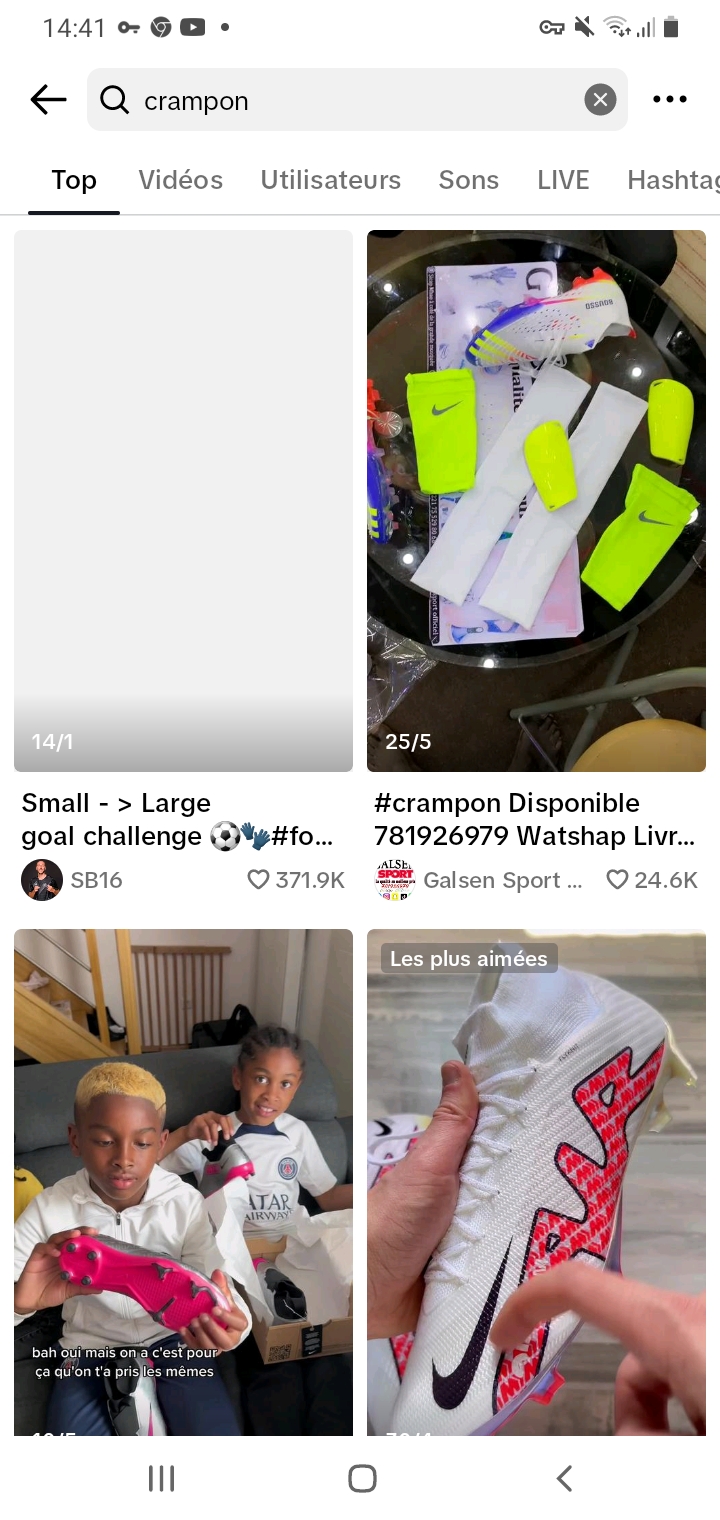Open the 'Les plus aimées' white Nike boot video
This screenshot has width=720, height=1520.
[536, 1180]
